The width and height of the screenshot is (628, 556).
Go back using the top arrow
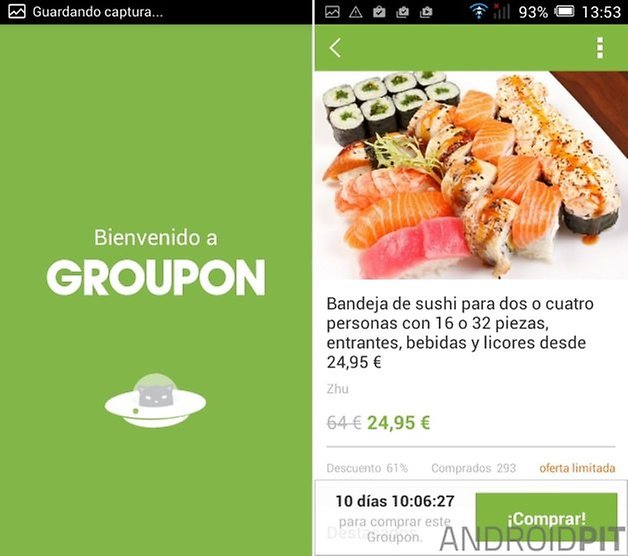pyautogui.click(x=335, y=48)
